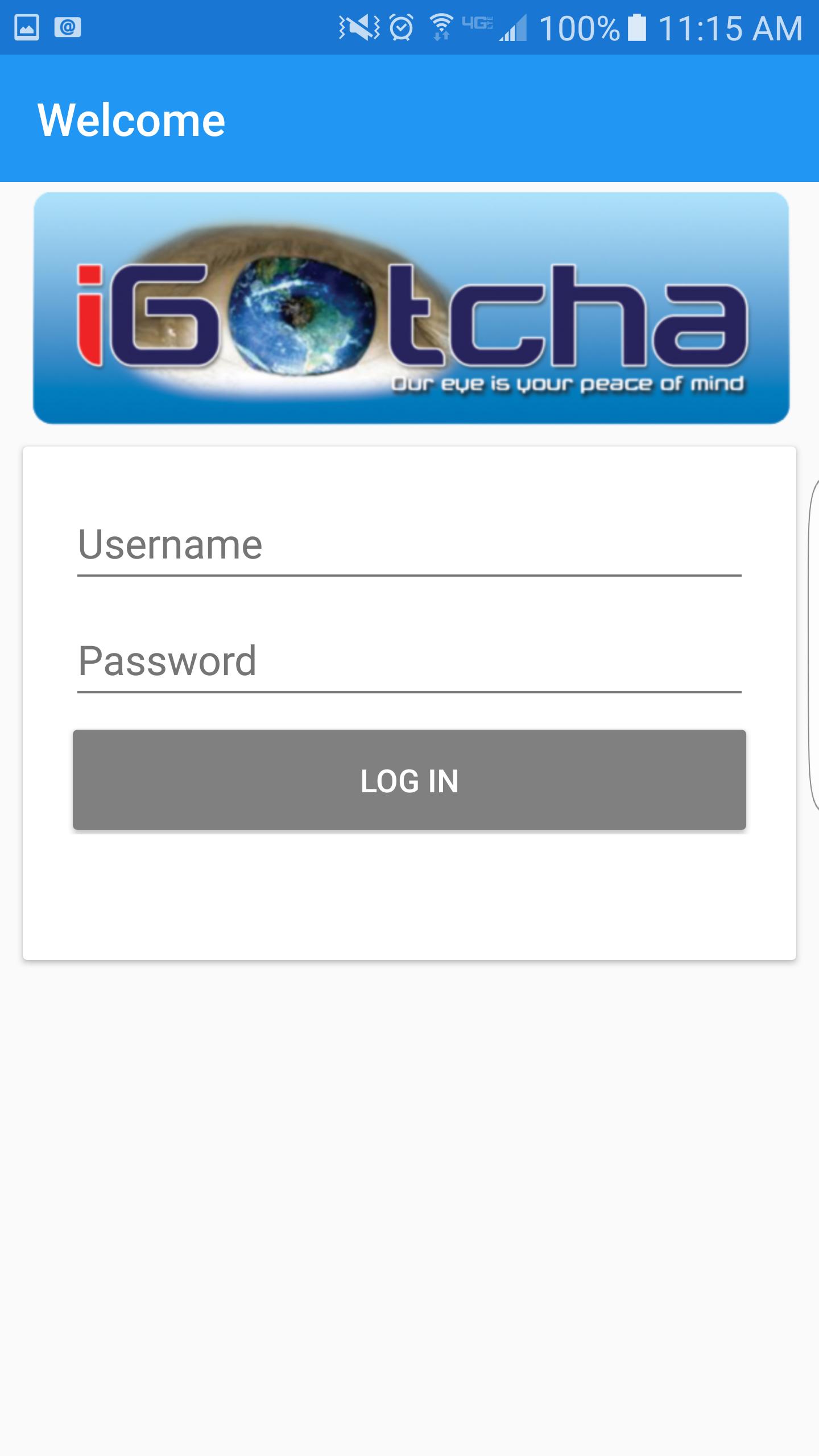Select the tagline 'Our eye is your peace of mind'
This screenshot has height=1456, width=819.
[569, 384]
